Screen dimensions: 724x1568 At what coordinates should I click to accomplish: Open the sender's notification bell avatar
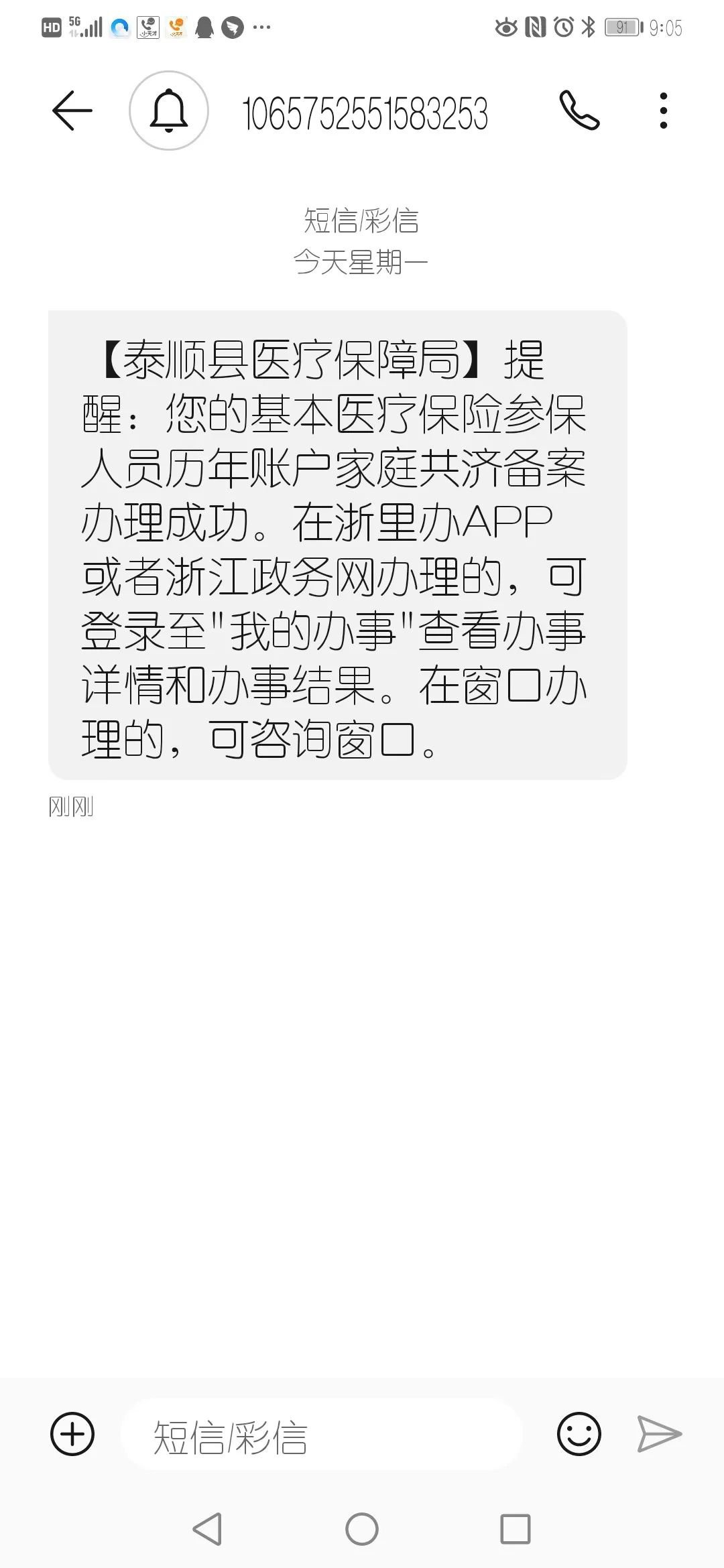click(x=168, y=111)
